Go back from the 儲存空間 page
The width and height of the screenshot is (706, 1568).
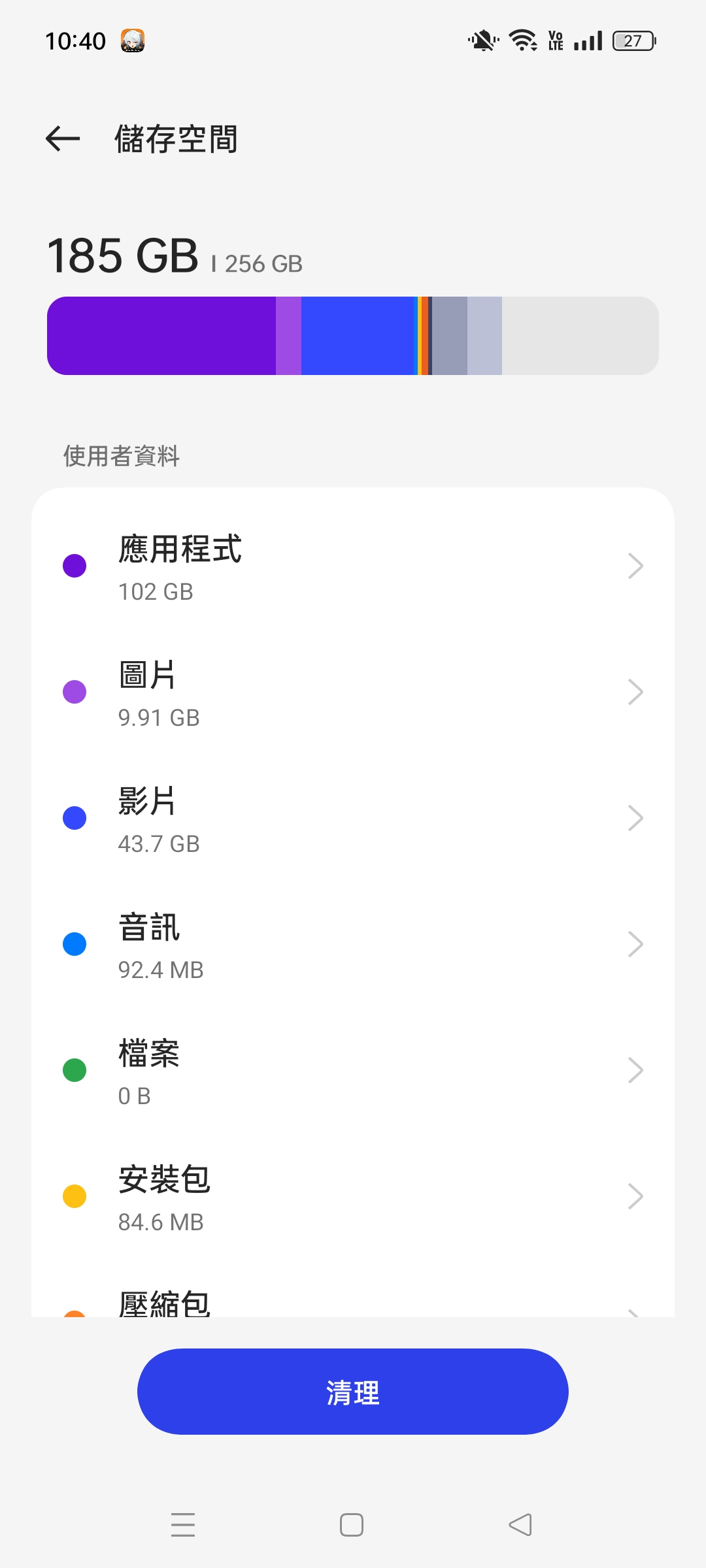pyautogui.click(x=63, y=139)
